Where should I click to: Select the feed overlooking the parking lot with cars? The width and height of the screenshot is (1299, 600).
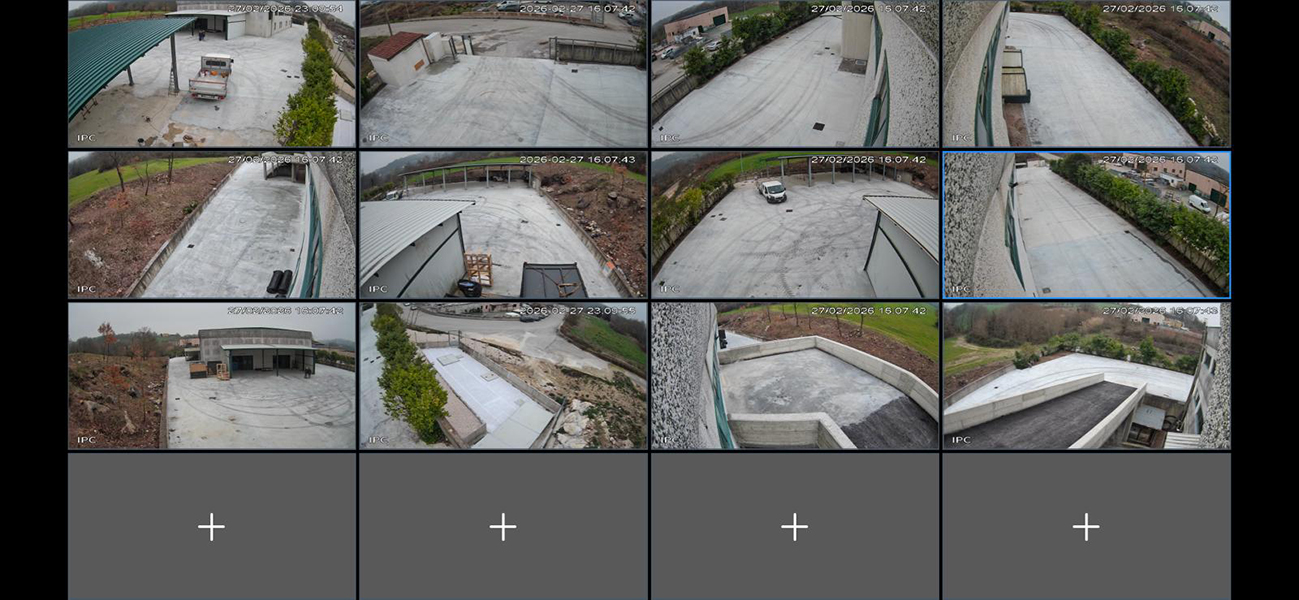tap(794, 74)
